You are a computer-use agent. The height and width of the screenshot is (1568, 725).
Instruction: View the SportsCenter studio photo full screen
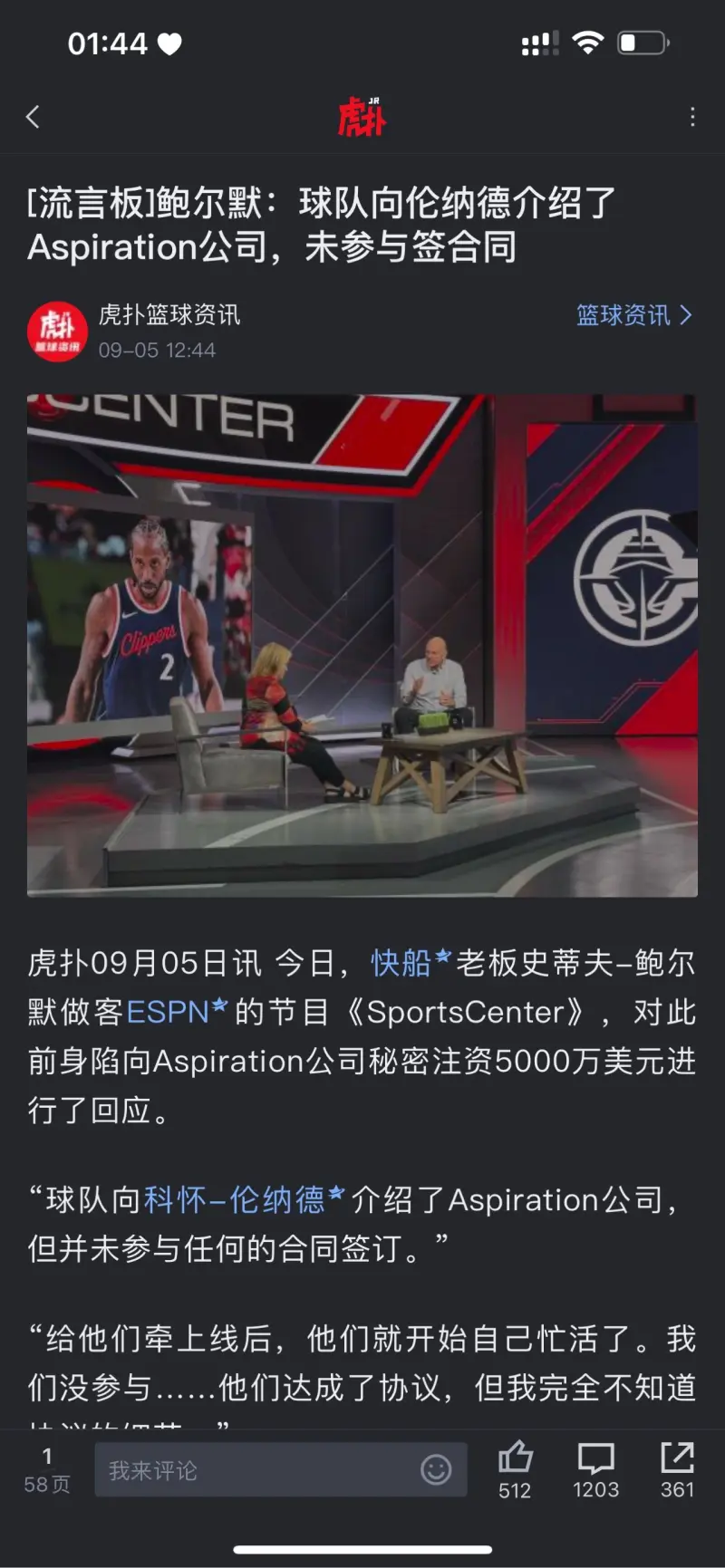(x=362, y=645)
